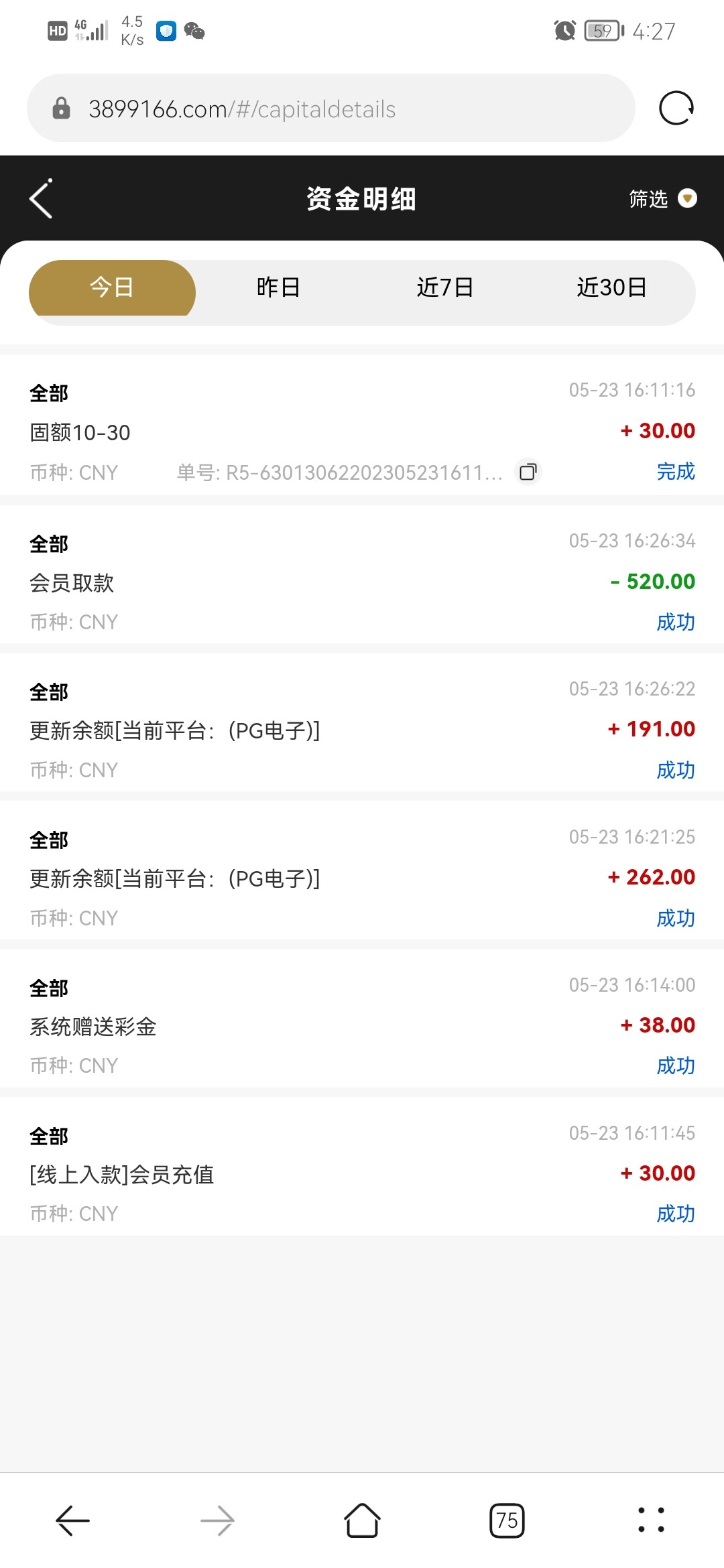Show records for 近7日

point(445,287)
